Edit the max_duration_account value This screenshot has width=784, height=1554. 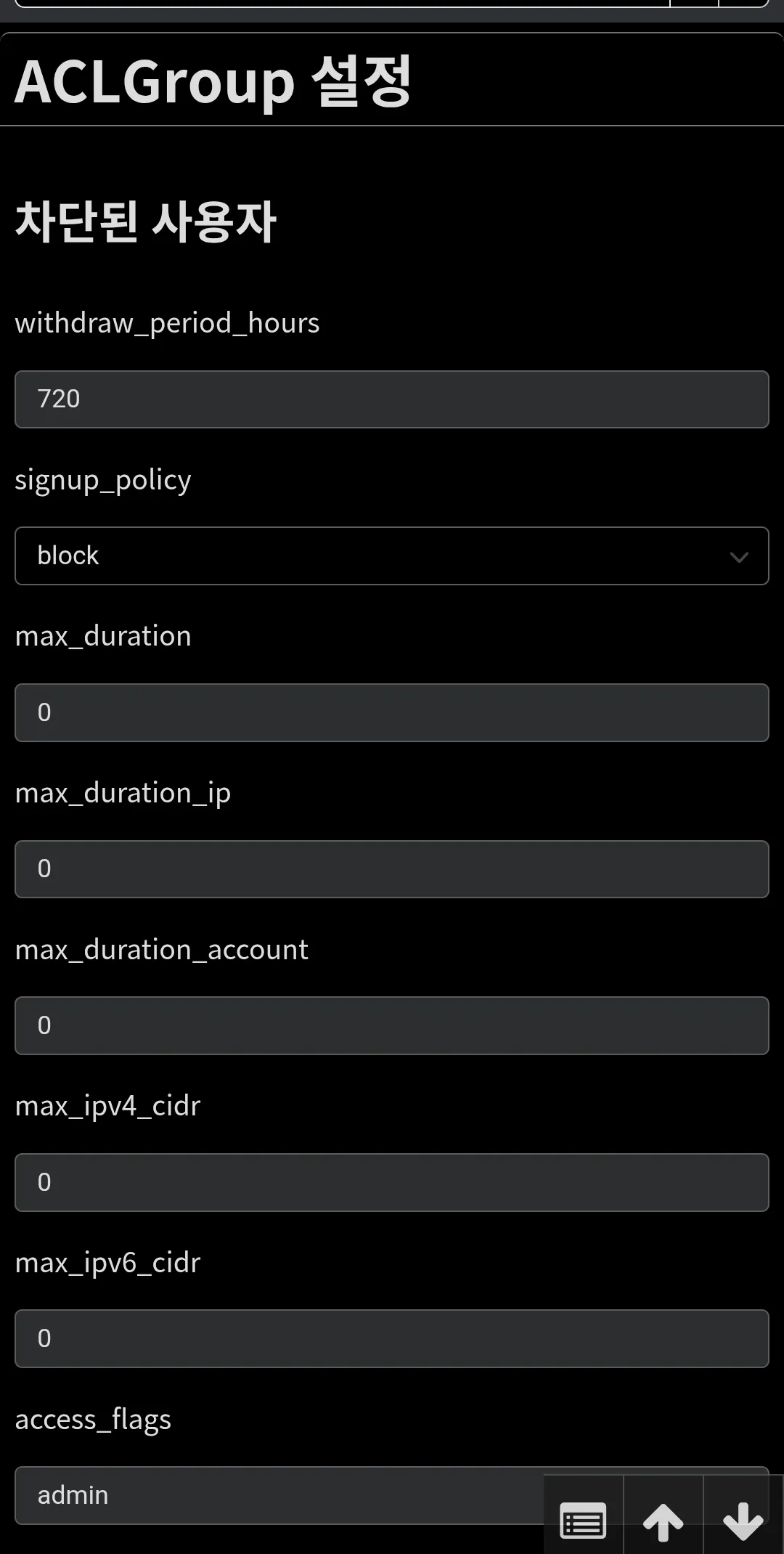tap(392, 1025)
